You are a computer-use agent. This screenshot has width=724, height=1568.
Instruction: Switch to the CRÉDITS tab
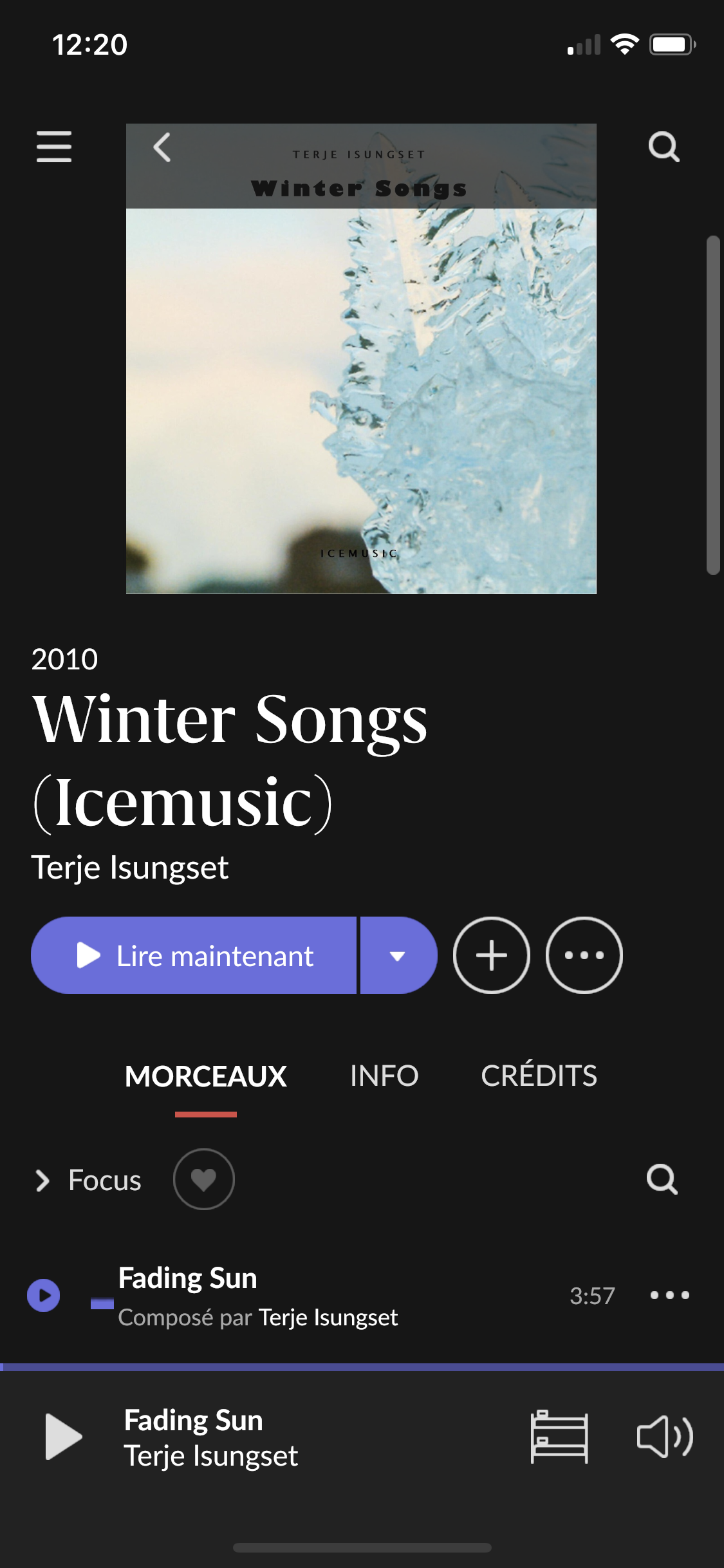point(539,1076)
